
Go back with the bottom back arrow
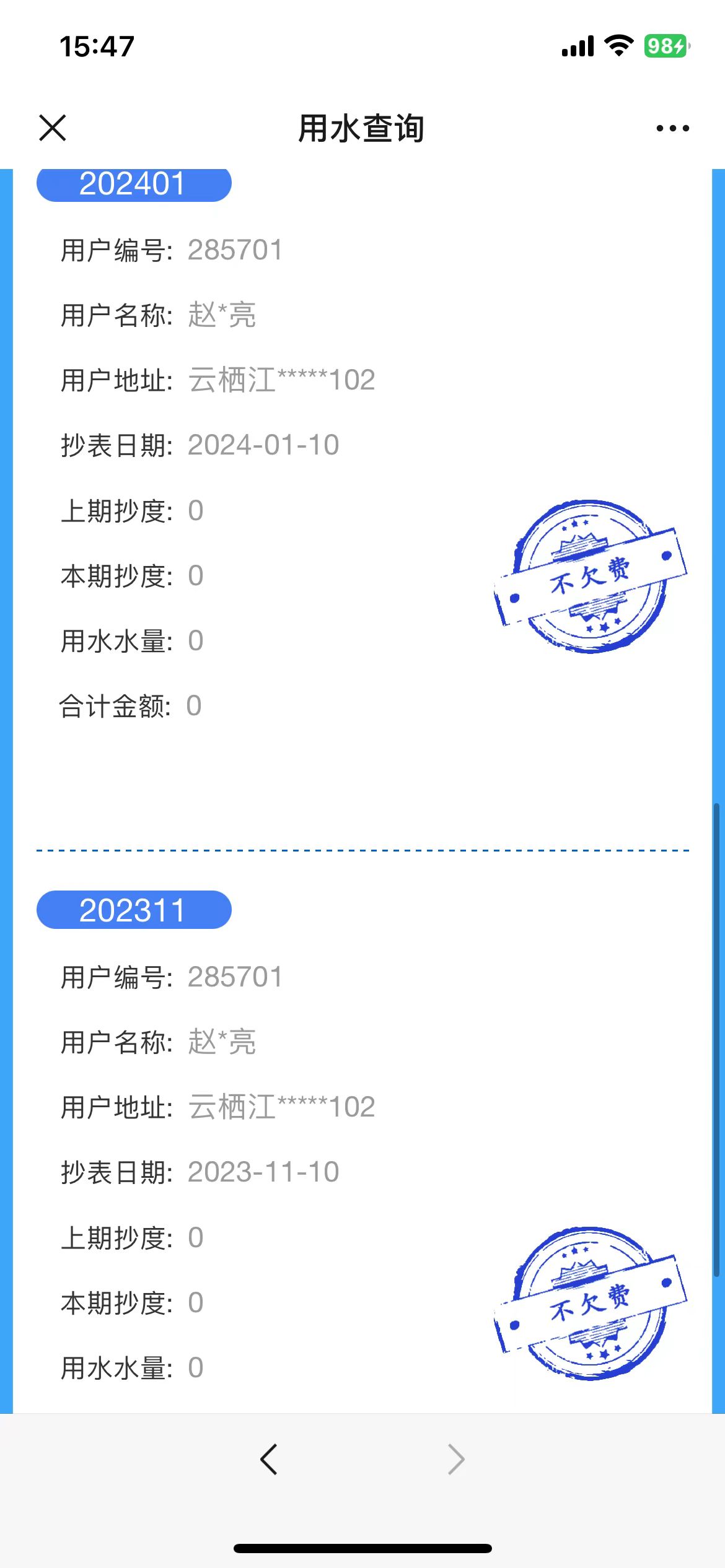pos(269,1460)
